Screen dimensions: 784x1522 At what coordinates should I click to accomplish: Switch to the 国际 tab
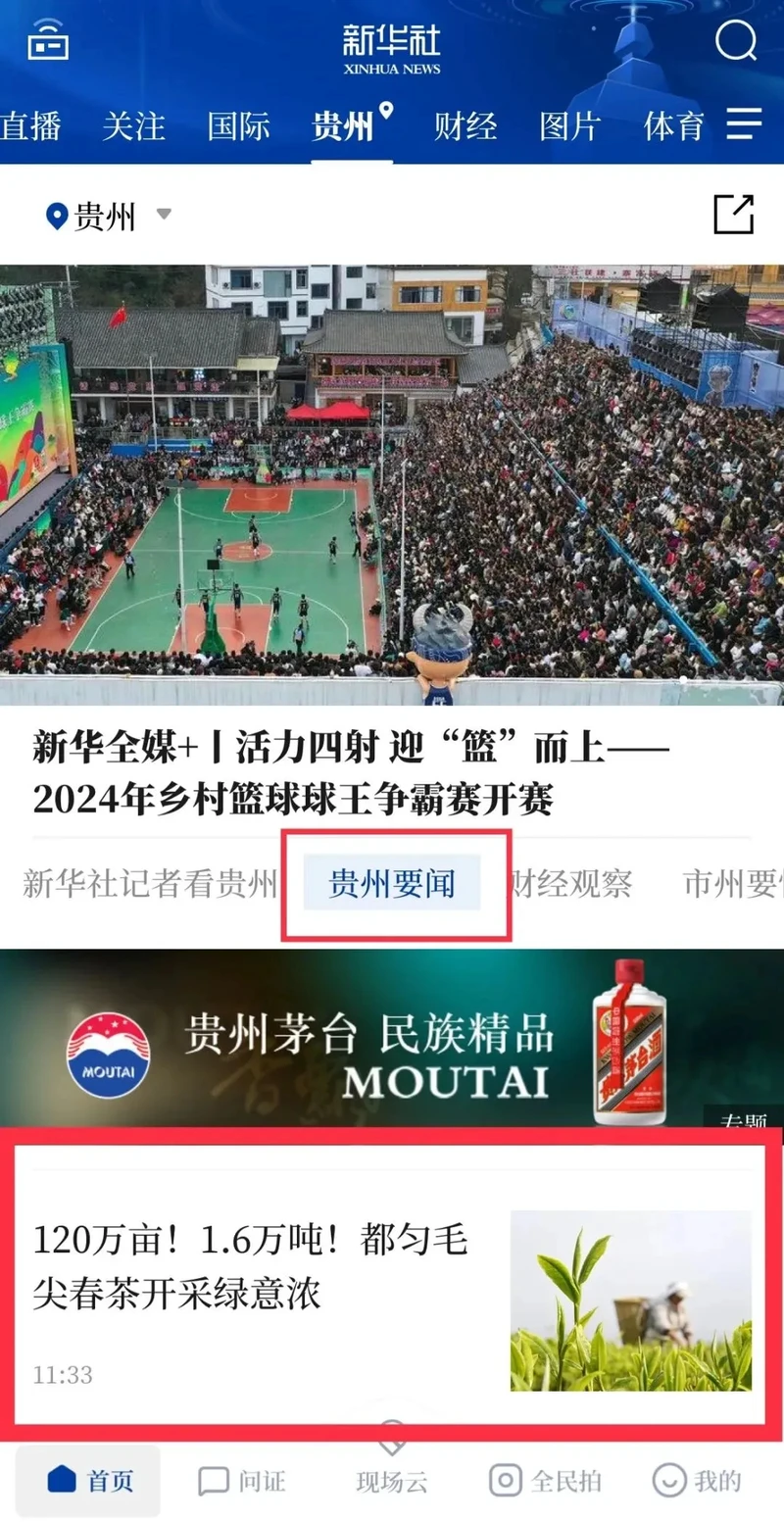pyautogui.click(x=238, y=125)
